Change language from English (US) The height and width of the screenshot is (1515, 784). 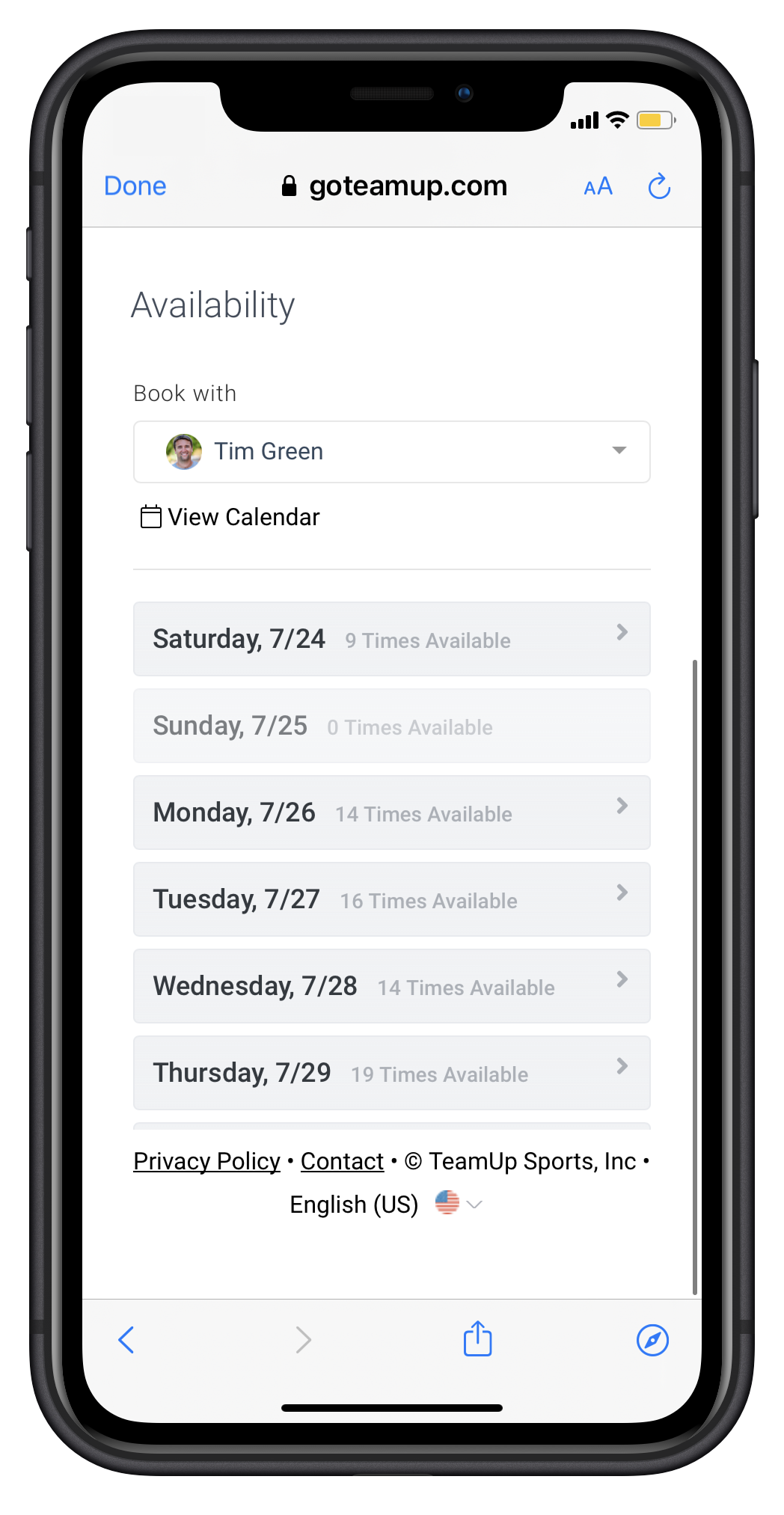pos(385,1205)
